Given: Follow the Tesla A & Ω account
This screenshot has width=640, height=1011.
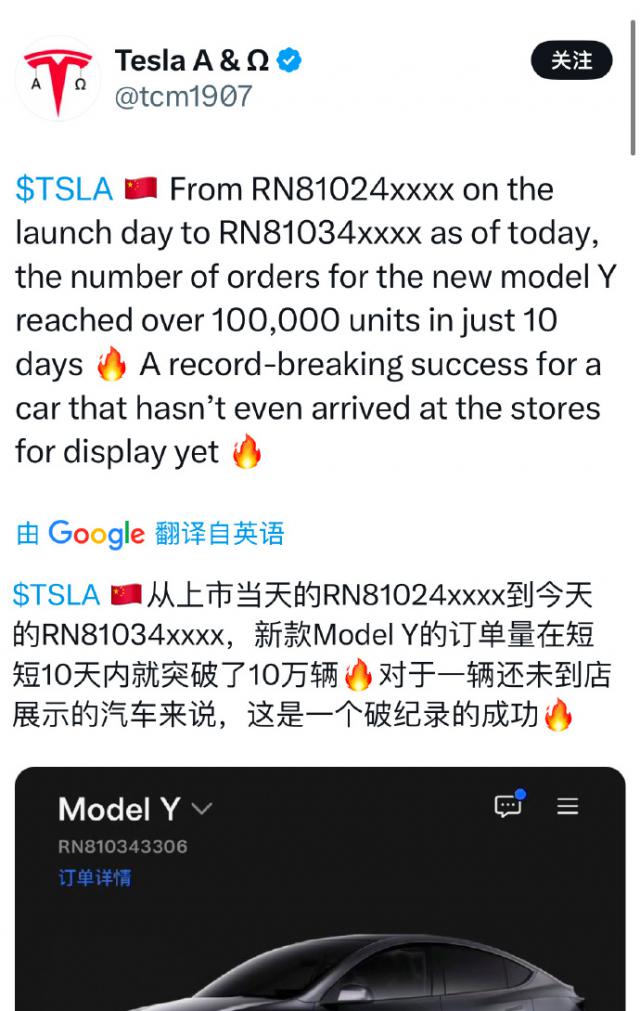Looking at the screenshot, I should 571,61.
